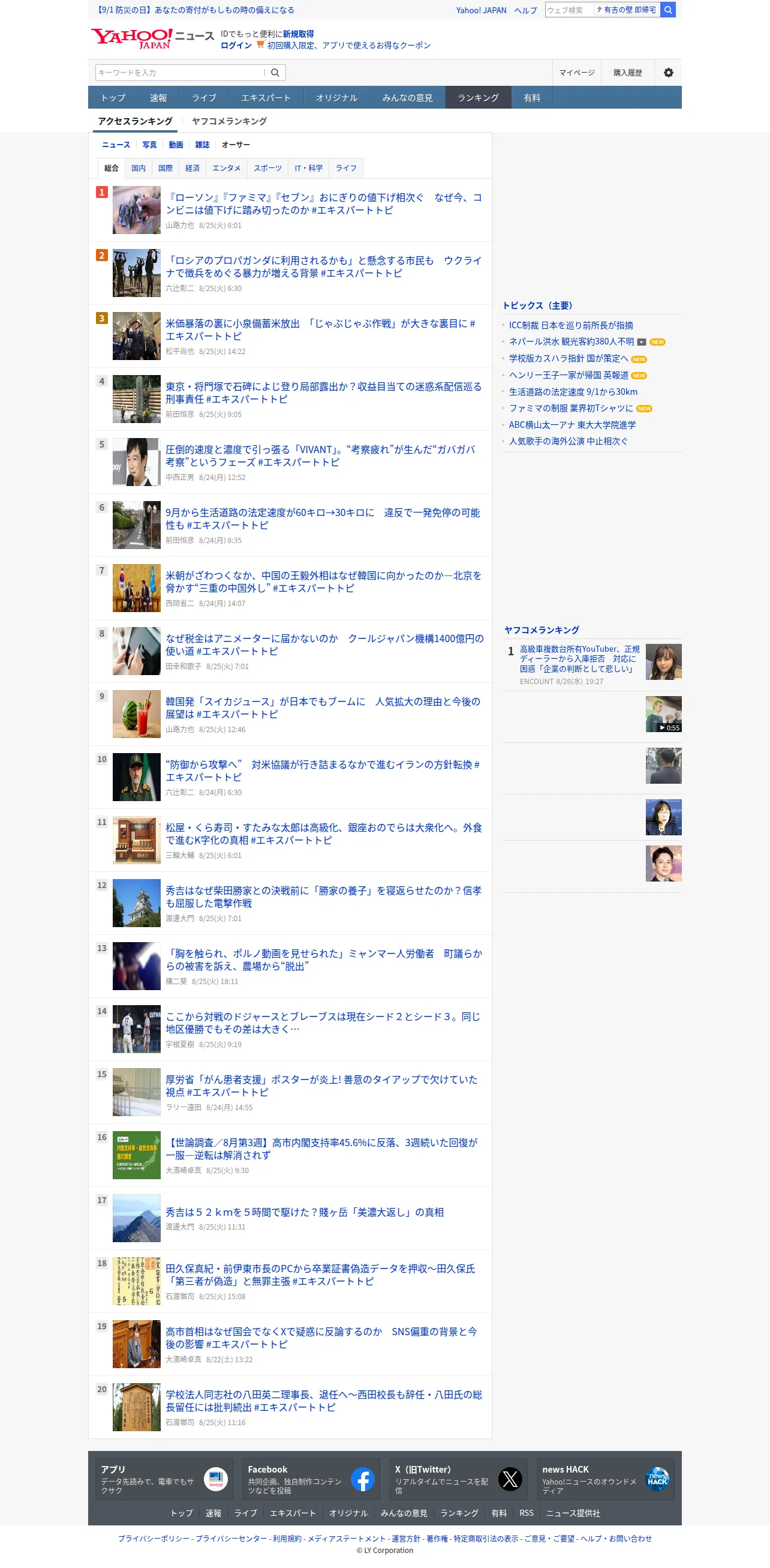Open rank 1 article about おにぎり値下げ

(324, 203)
